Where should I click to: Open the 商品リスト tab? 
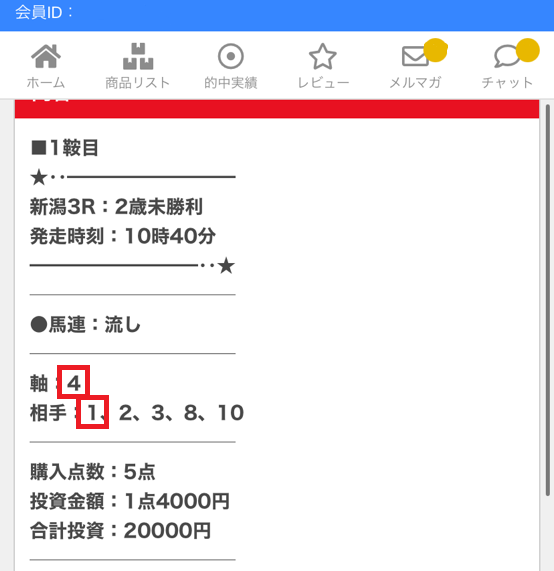138,66
